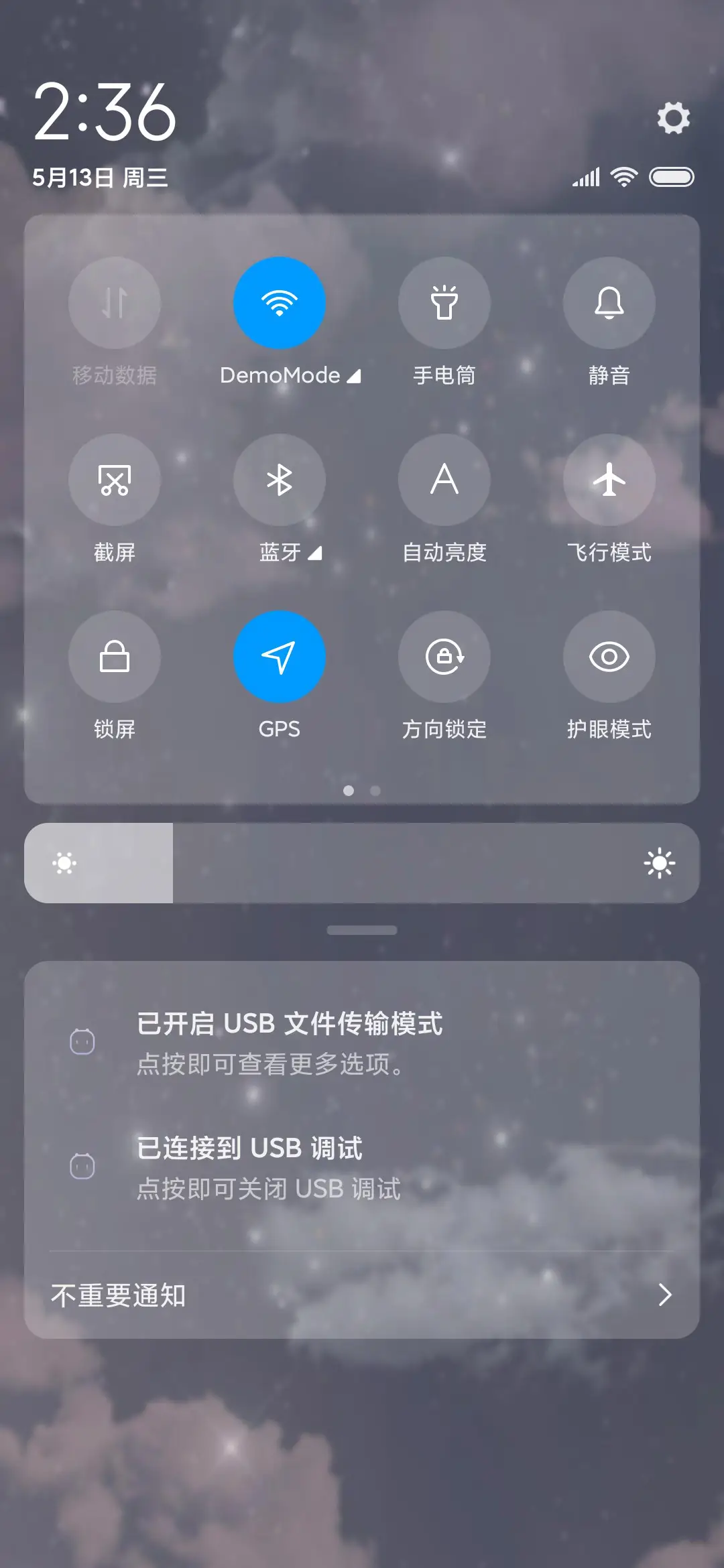This screenshot has height=1568, width=724.
Task: Turn on the 手电筒 flashlight
Action: click(444, 303)
